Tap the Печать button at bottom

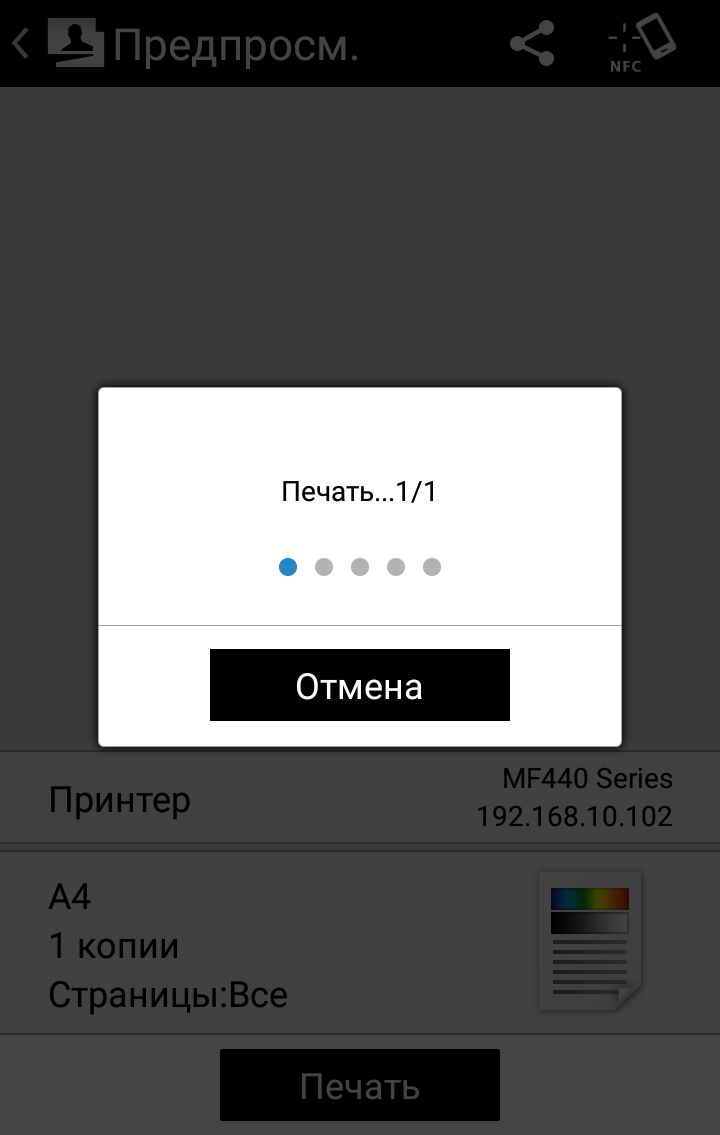[x=359, y=1085]
